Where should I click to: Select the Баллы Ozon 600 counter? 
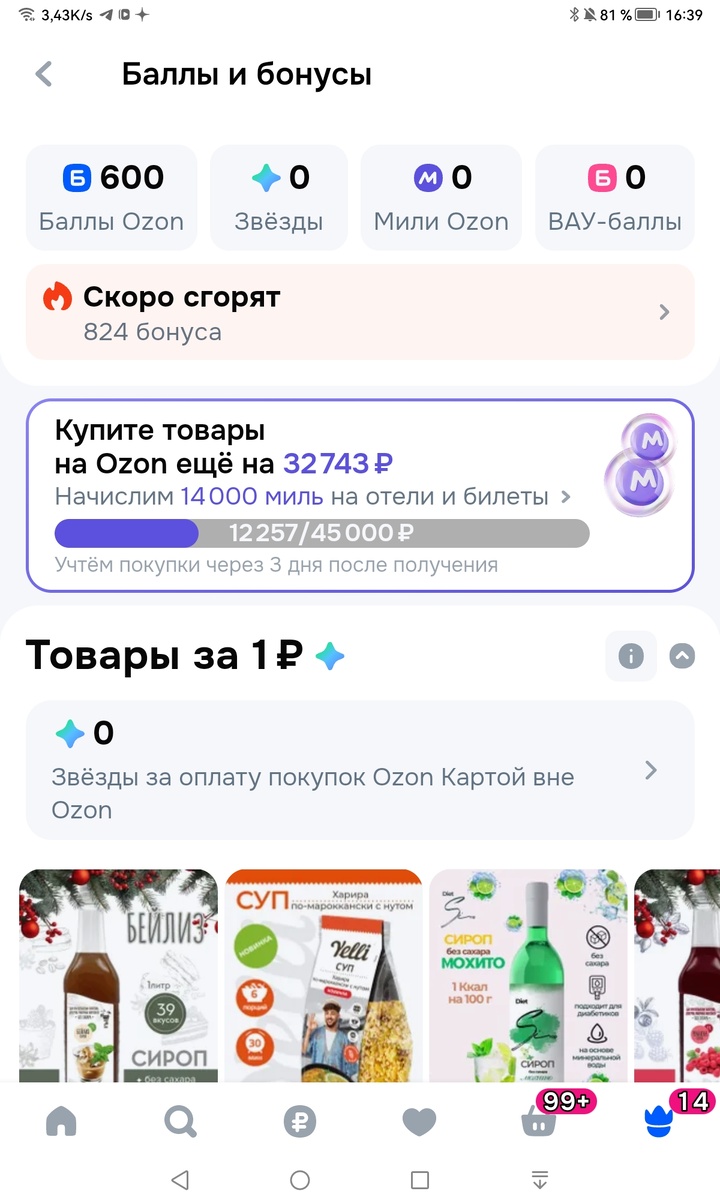click(x=110, y=197)
